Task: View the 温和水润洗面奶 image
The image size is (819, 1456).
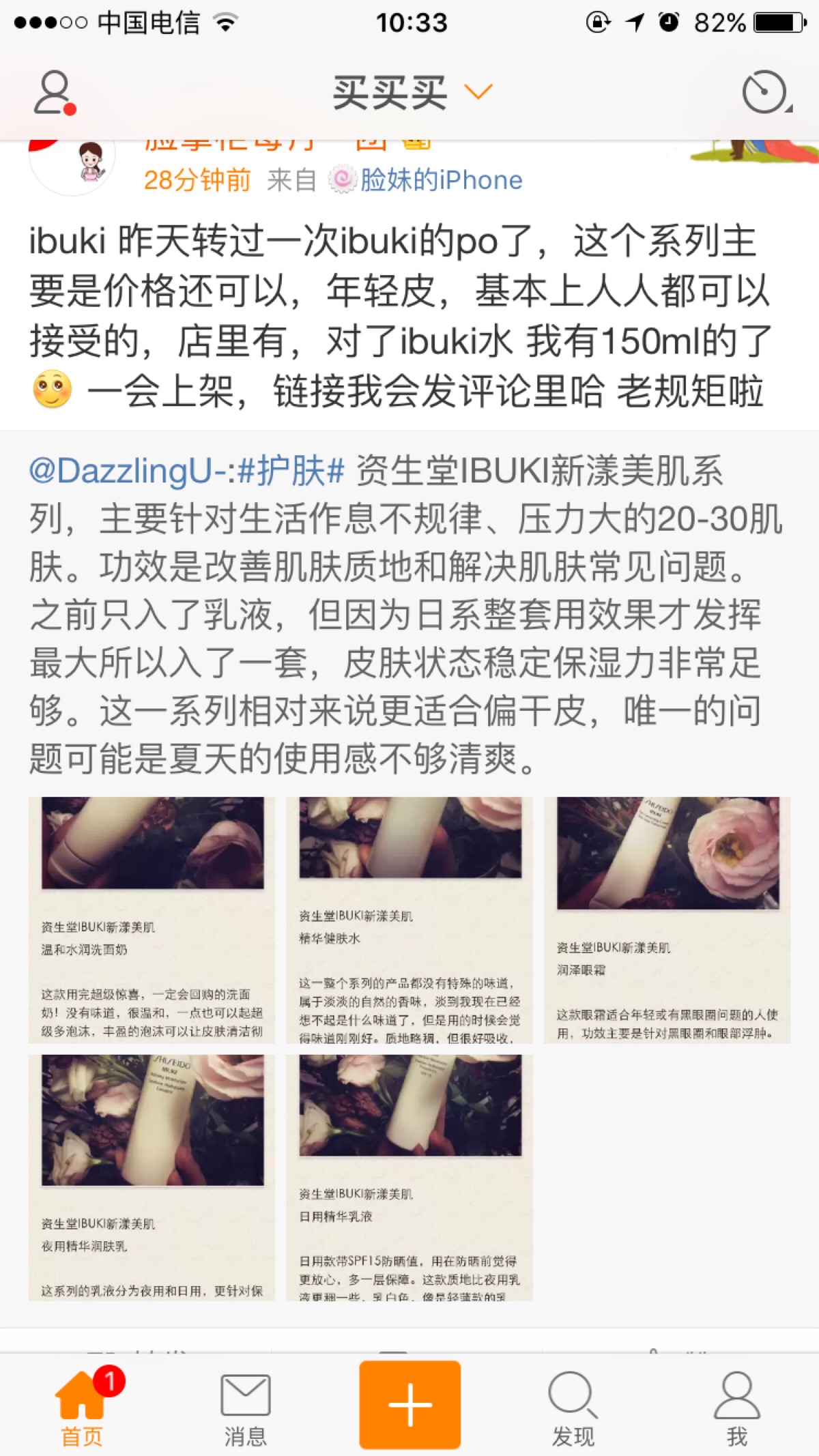Action: 152,920
